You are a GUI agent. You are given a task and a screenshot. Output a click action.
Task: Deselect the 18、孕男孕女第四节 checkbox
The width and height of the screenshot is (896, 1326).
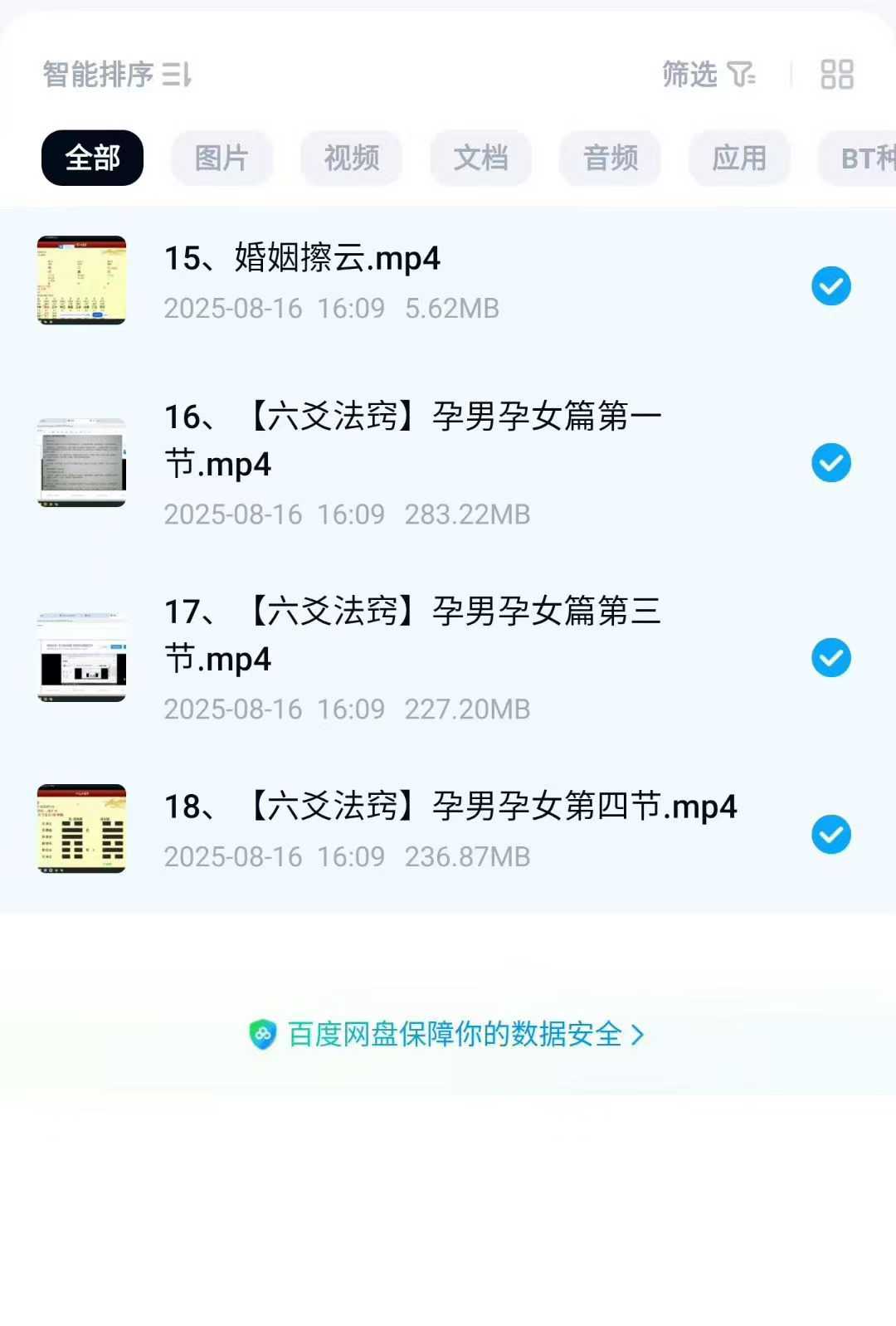[x=830, y=835]
